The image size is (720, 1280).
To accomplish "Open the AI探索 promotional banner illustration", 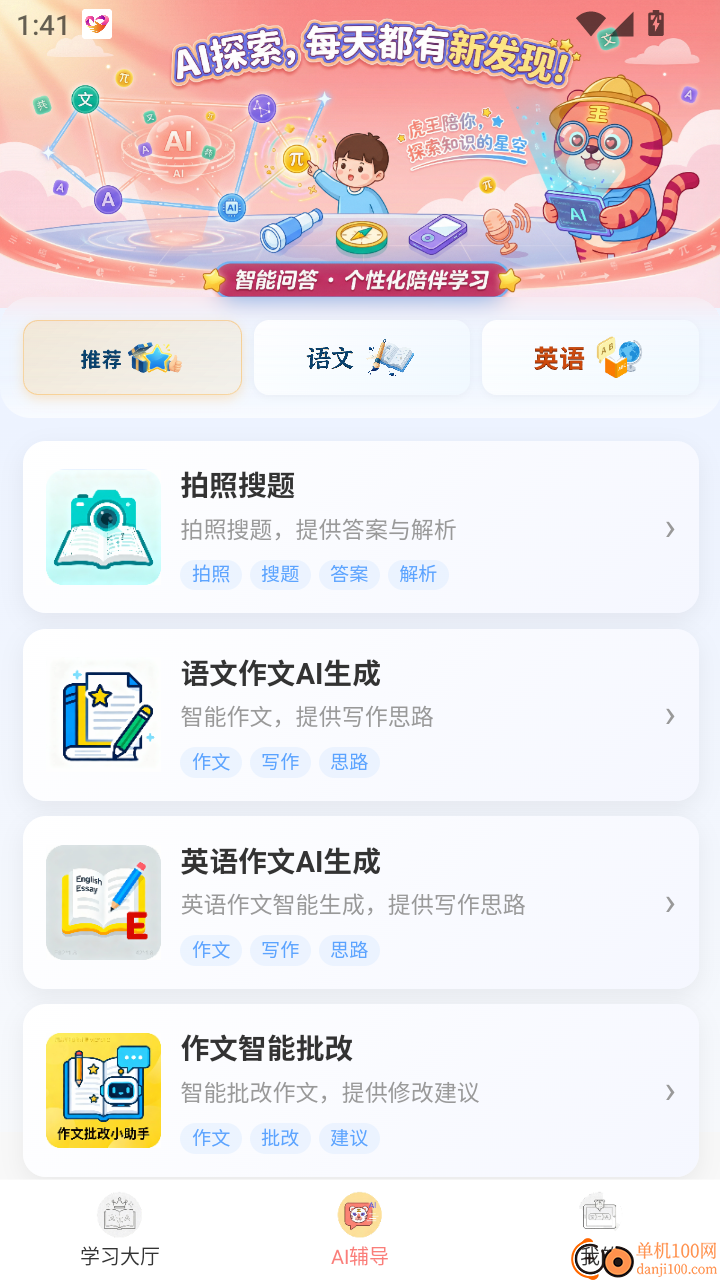I will click(360, 150).
